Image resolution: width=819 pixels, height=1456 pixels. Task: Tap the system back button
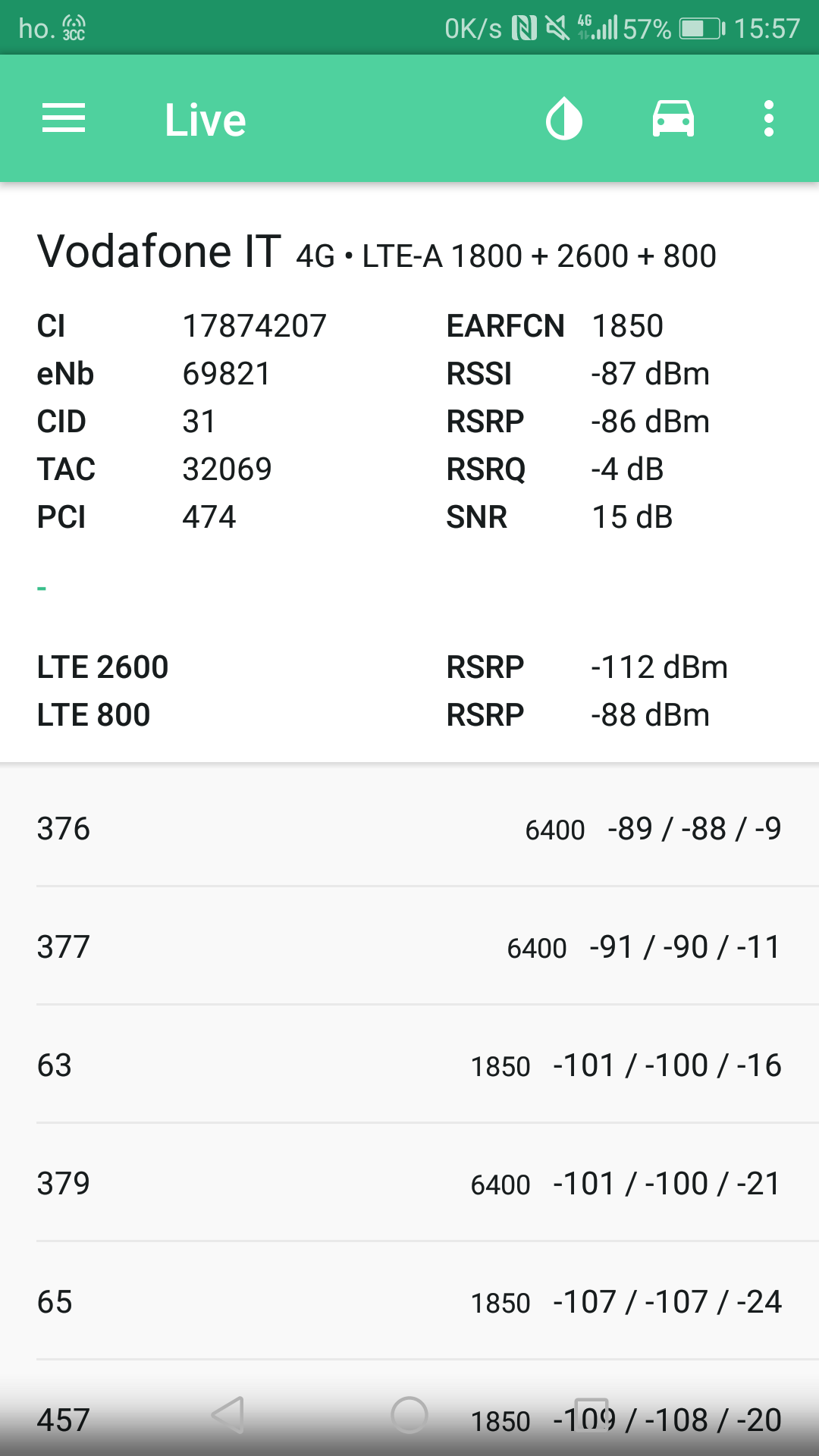tap(227, 1415)
